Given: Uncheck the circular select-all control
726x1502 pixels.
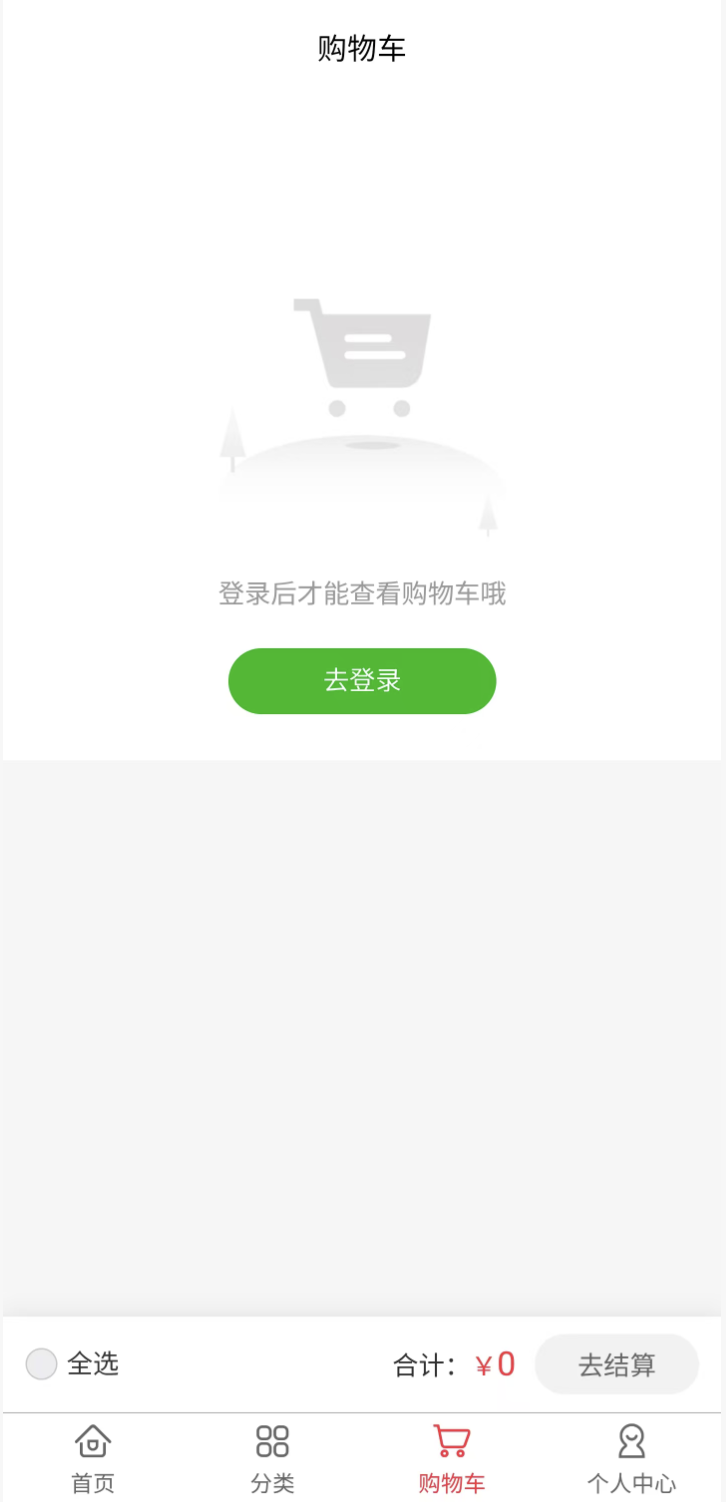Looking at the screenshot, I should [x=41, y=1363].
